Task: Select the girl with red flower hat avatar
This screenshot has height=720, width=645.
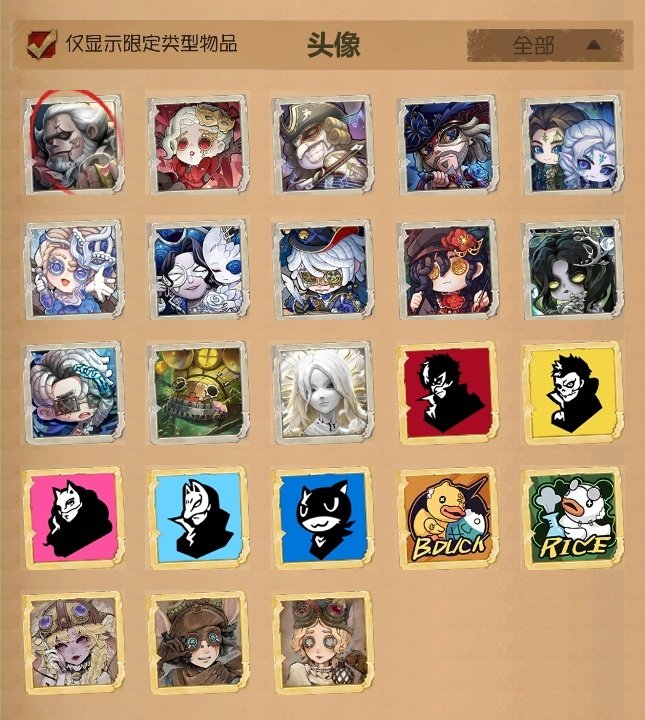Action: [447, 268]
